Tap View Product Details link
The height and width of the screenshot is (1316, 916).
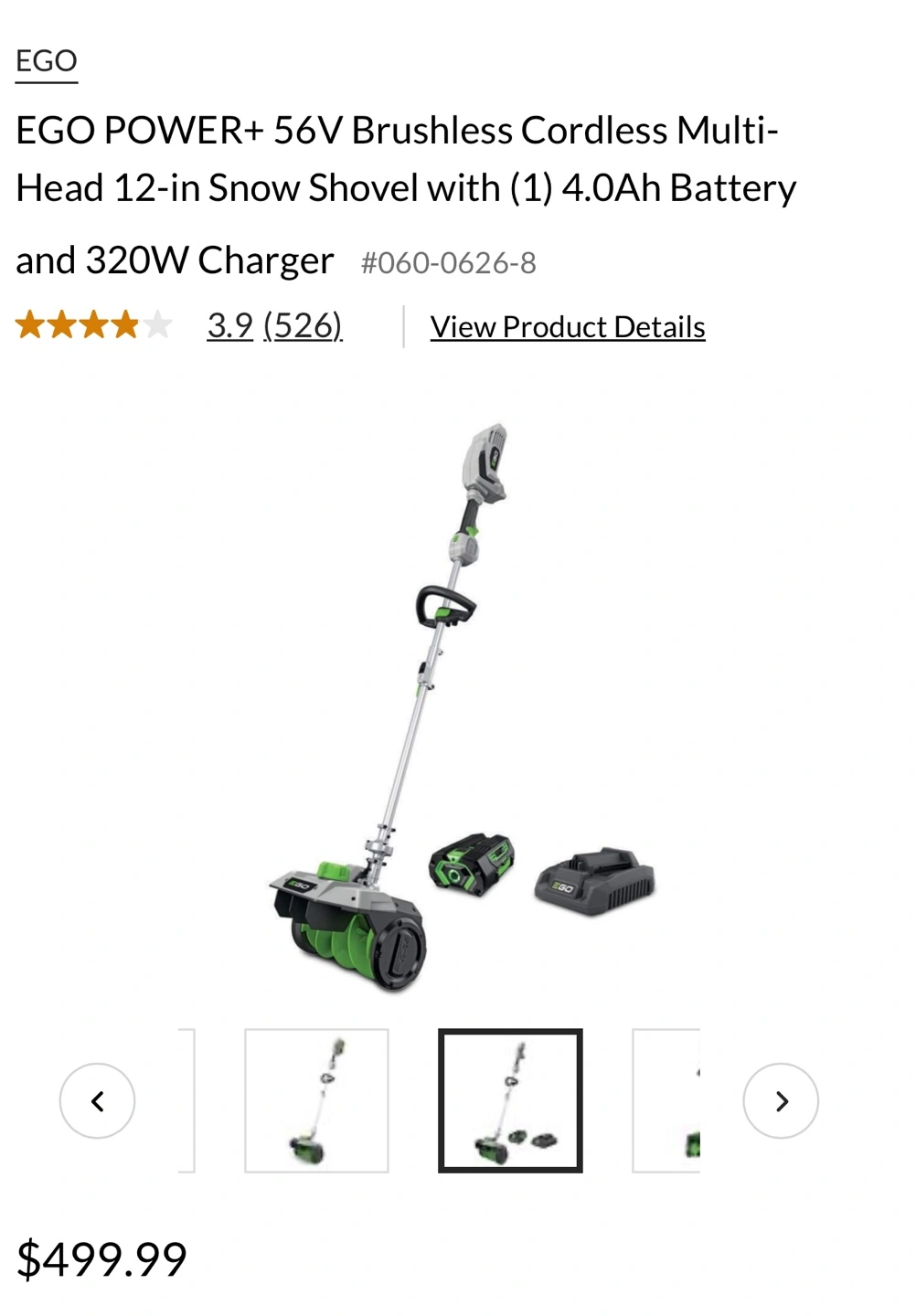click(568, 327)
